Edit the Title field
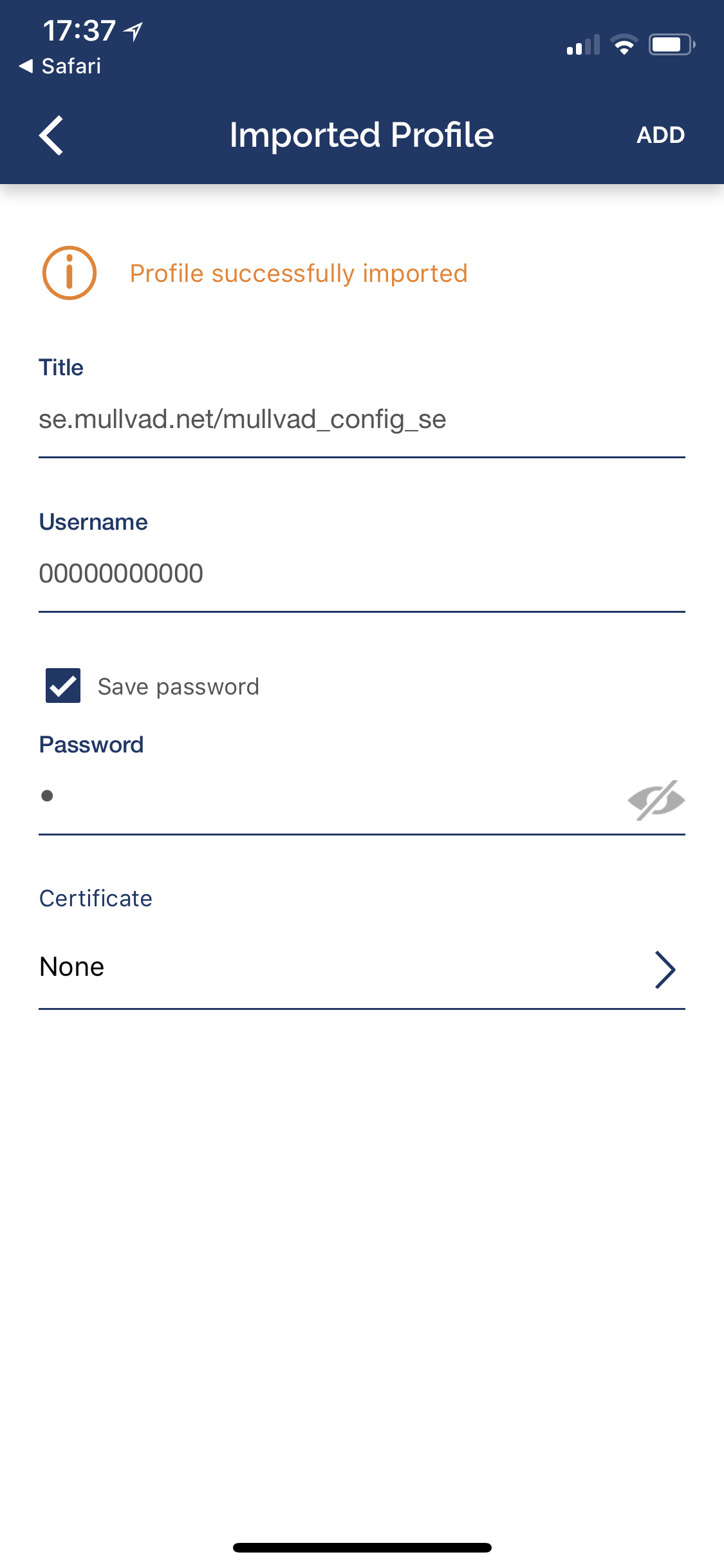The image size is (724, 1568). [x=362, y=420]
